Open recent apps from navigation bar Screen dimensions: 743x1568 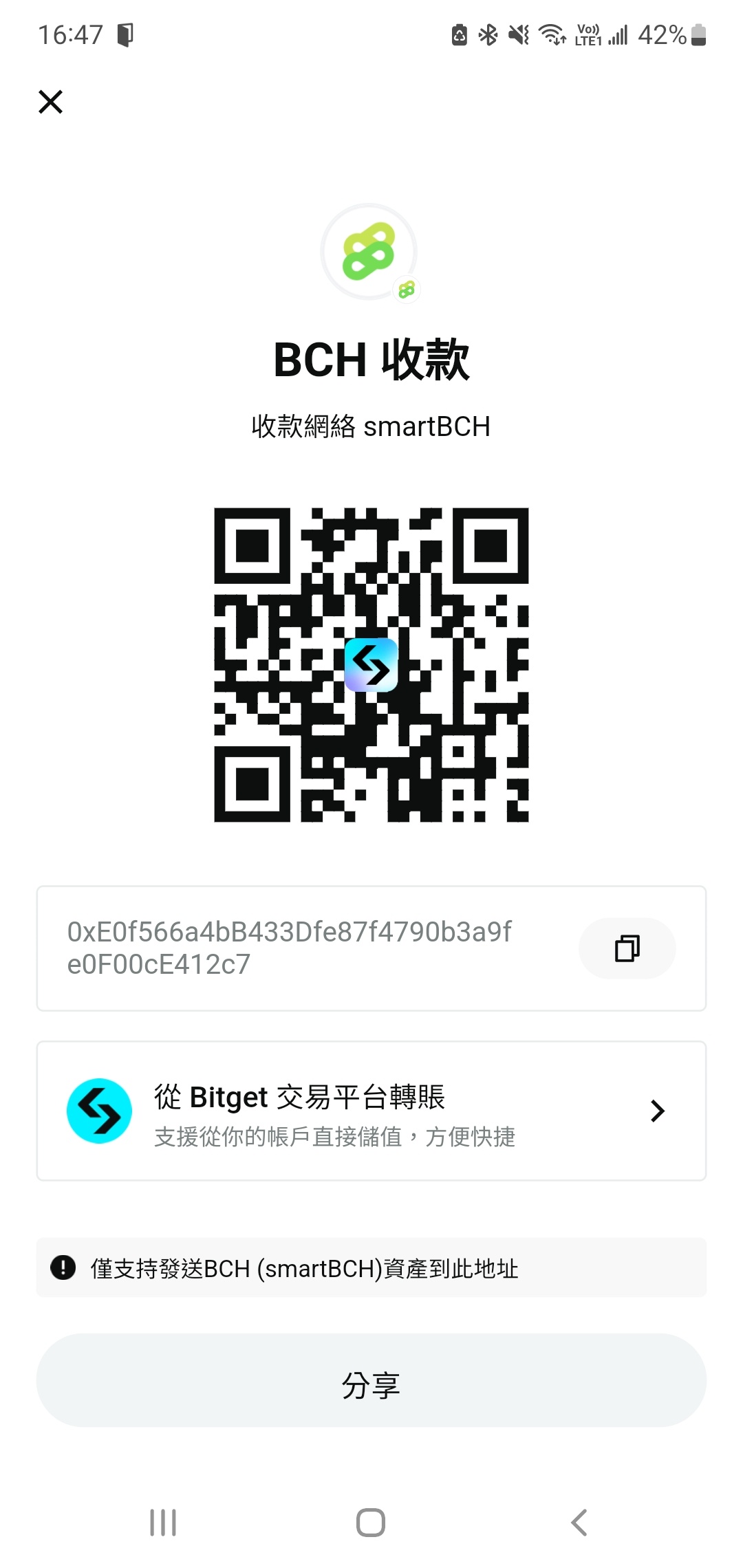click(163, 1523)
